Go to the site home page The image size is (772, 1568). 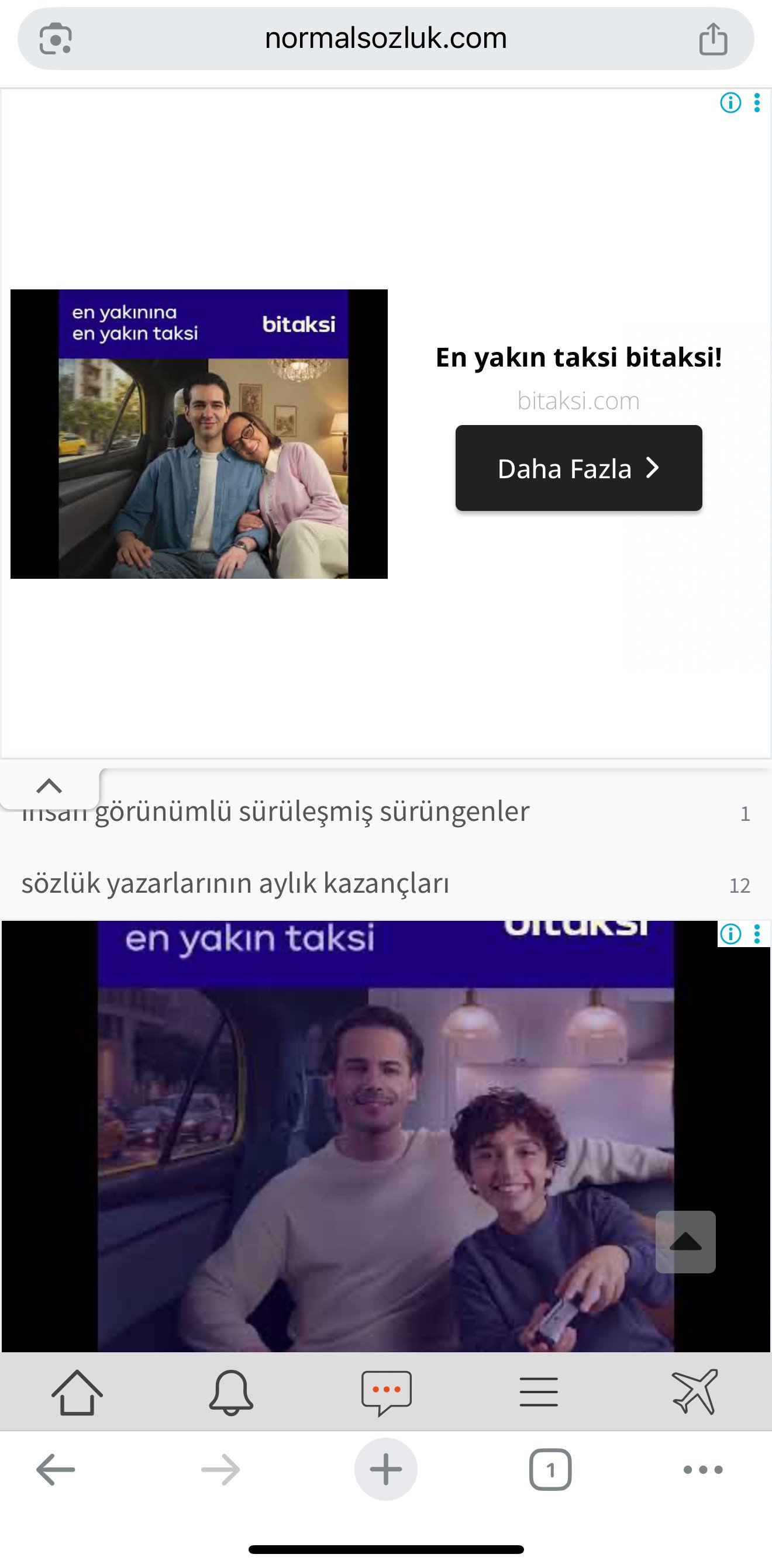click(x=77, y=1393)
